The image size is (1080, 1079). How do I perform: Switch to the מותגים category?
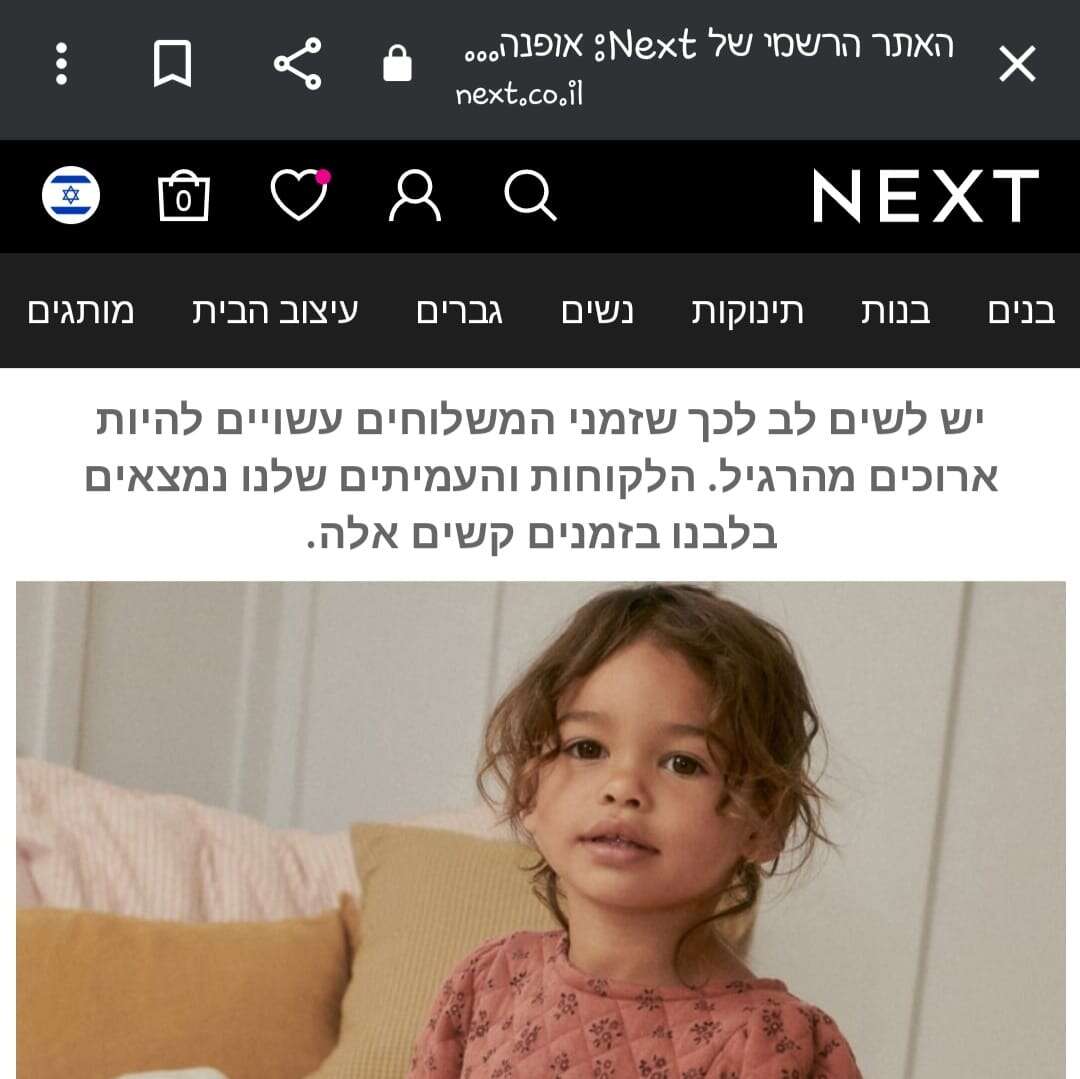click(x=80, y=312)
